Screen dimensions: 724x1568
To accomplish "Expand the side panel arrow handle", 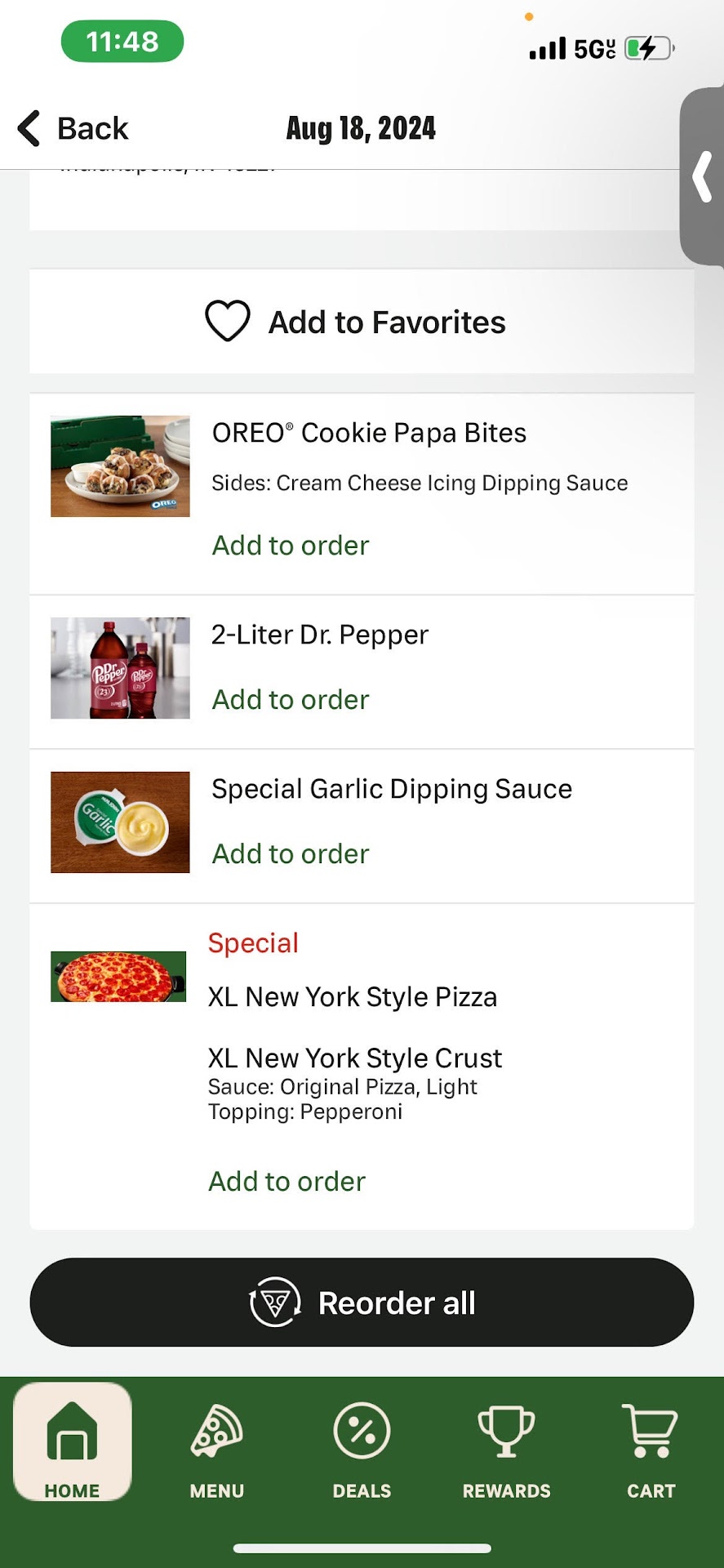I will 702,177.
